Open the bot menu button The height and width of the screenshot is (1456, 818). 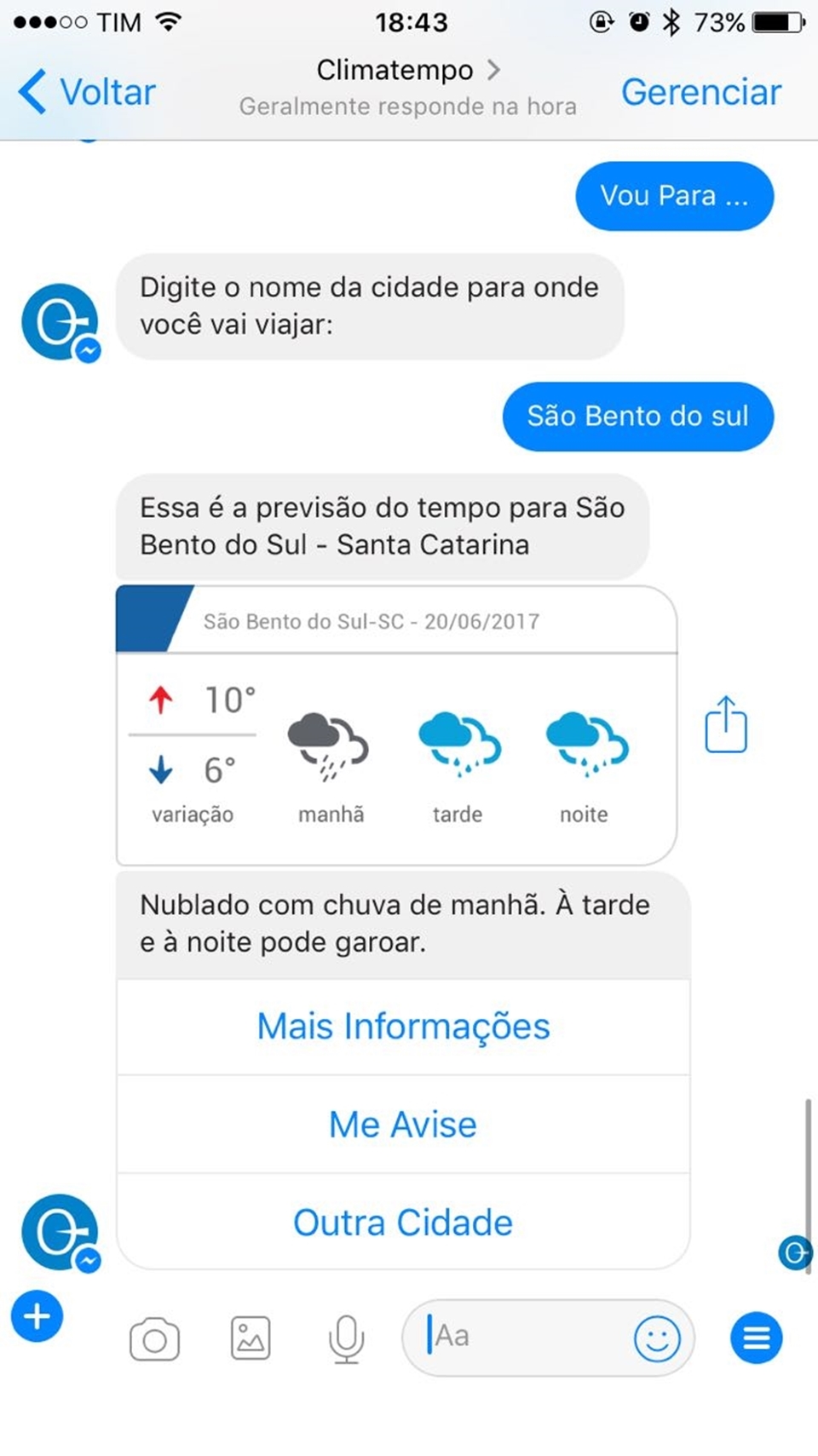757,1338
